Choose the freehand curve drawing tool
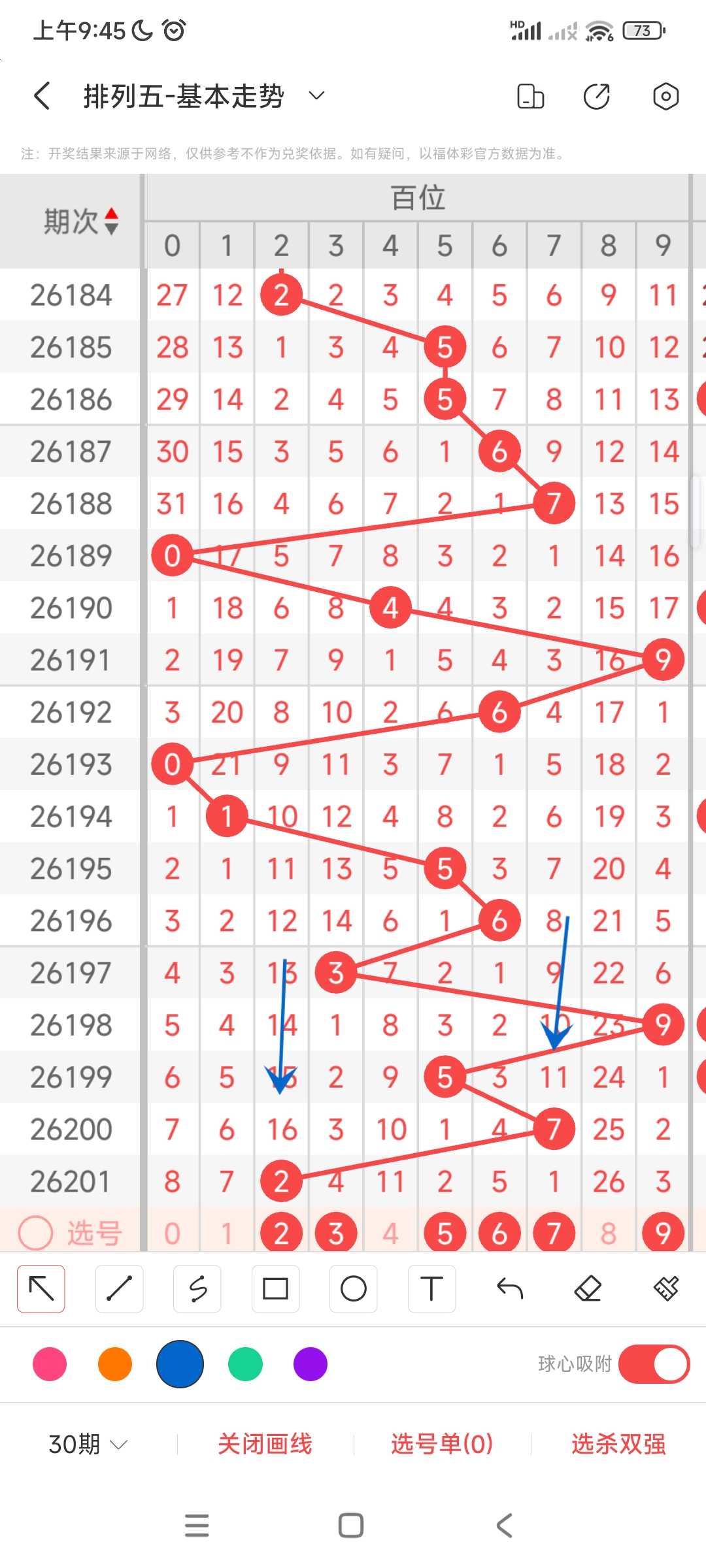The height and width of the screenshot is (1568, 706). coord(197,1289)
